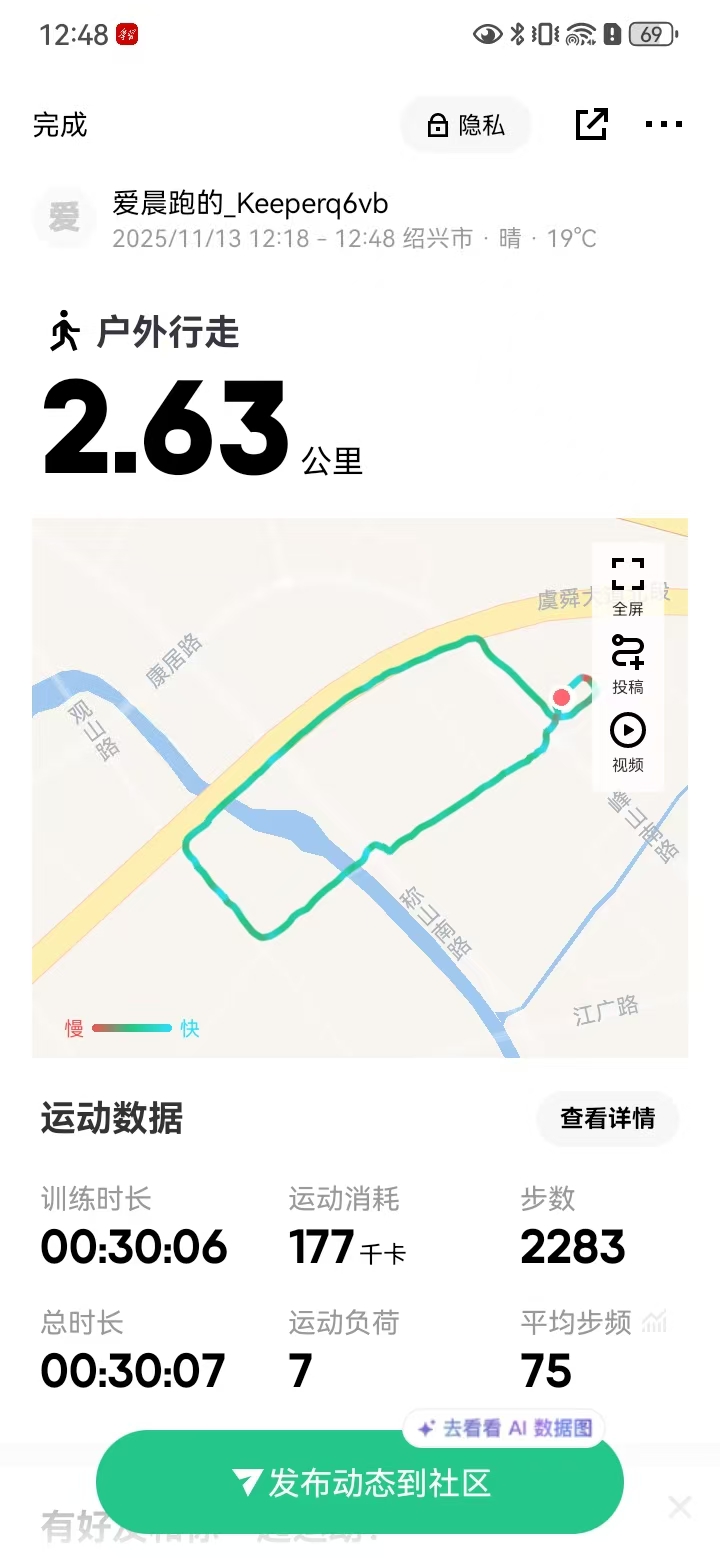Open 去看看 AI 数据图

coord(505,1429)
